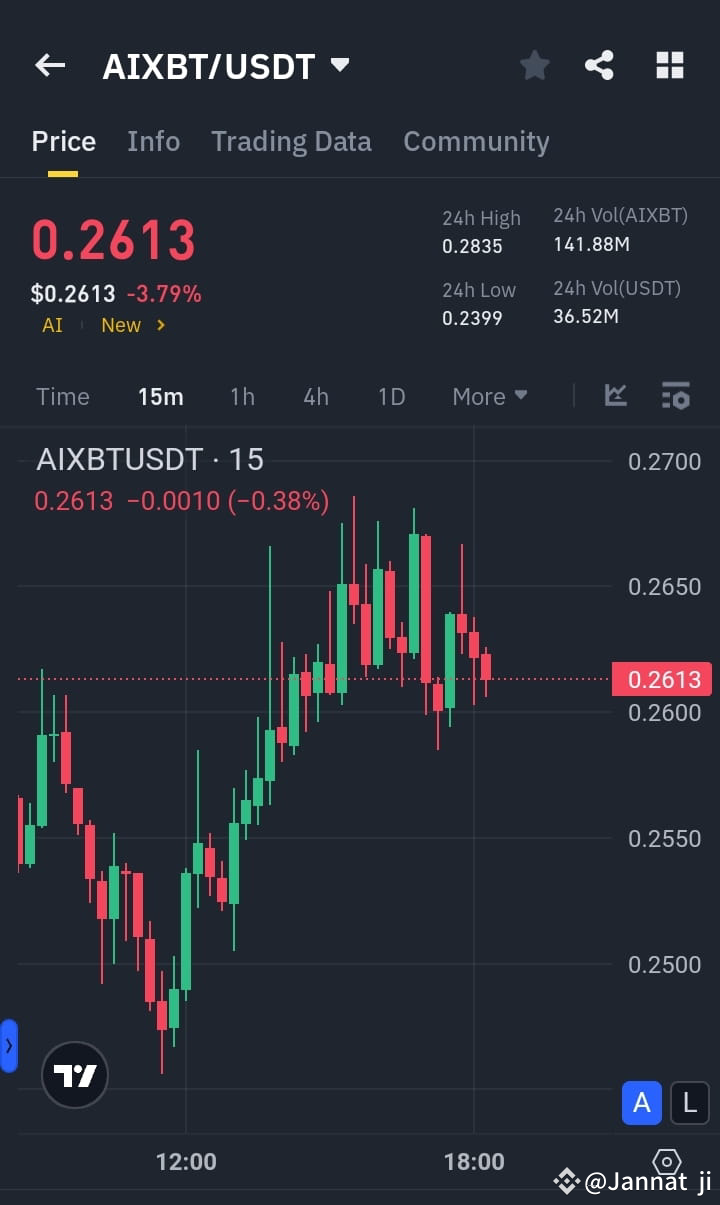Tap the red 0.2613 current price label
The height and width of the screenshot is (1205, 720).
tap(661, 679)
